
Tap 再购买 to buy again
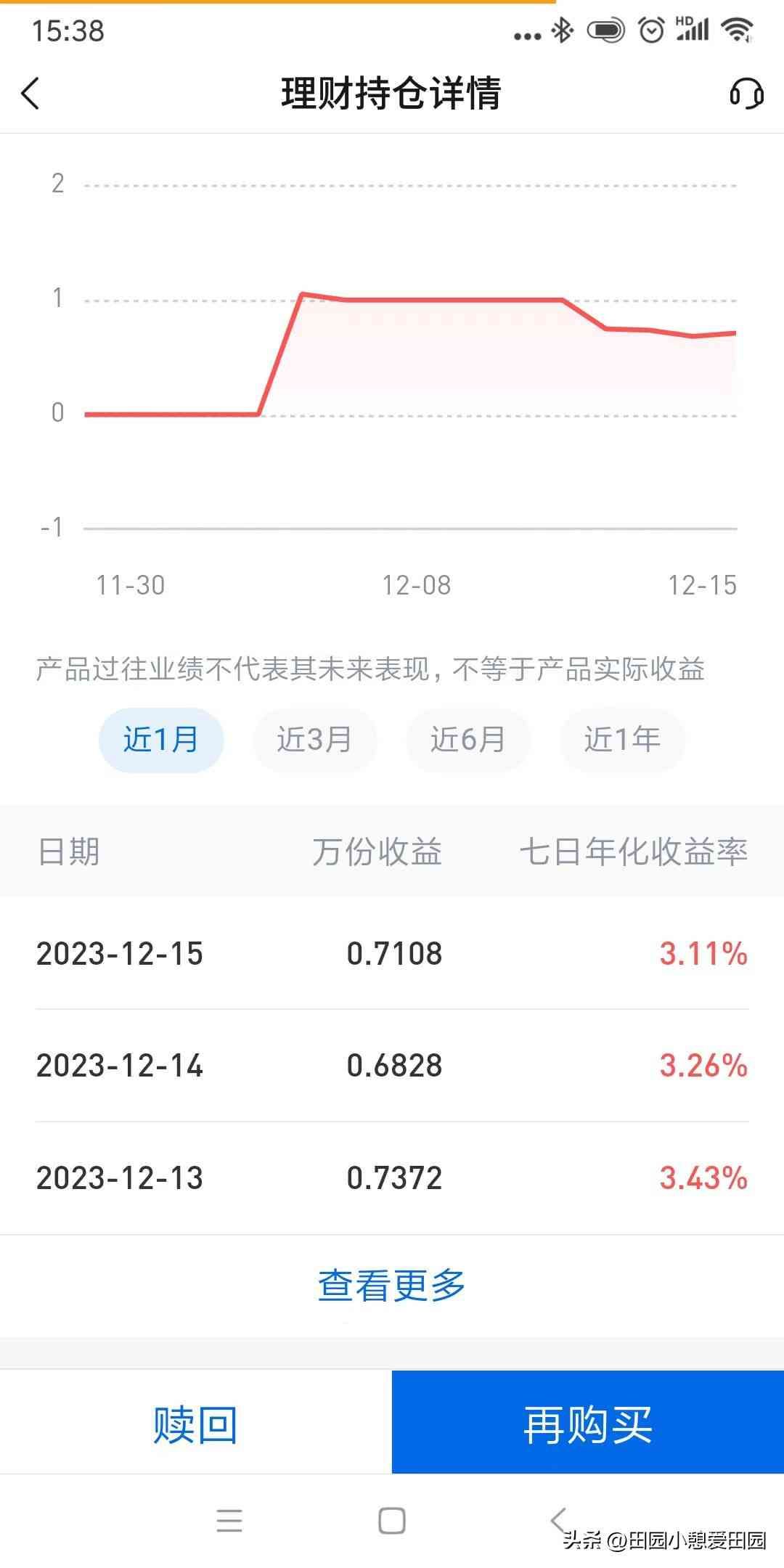click(x=587, y=1424)
